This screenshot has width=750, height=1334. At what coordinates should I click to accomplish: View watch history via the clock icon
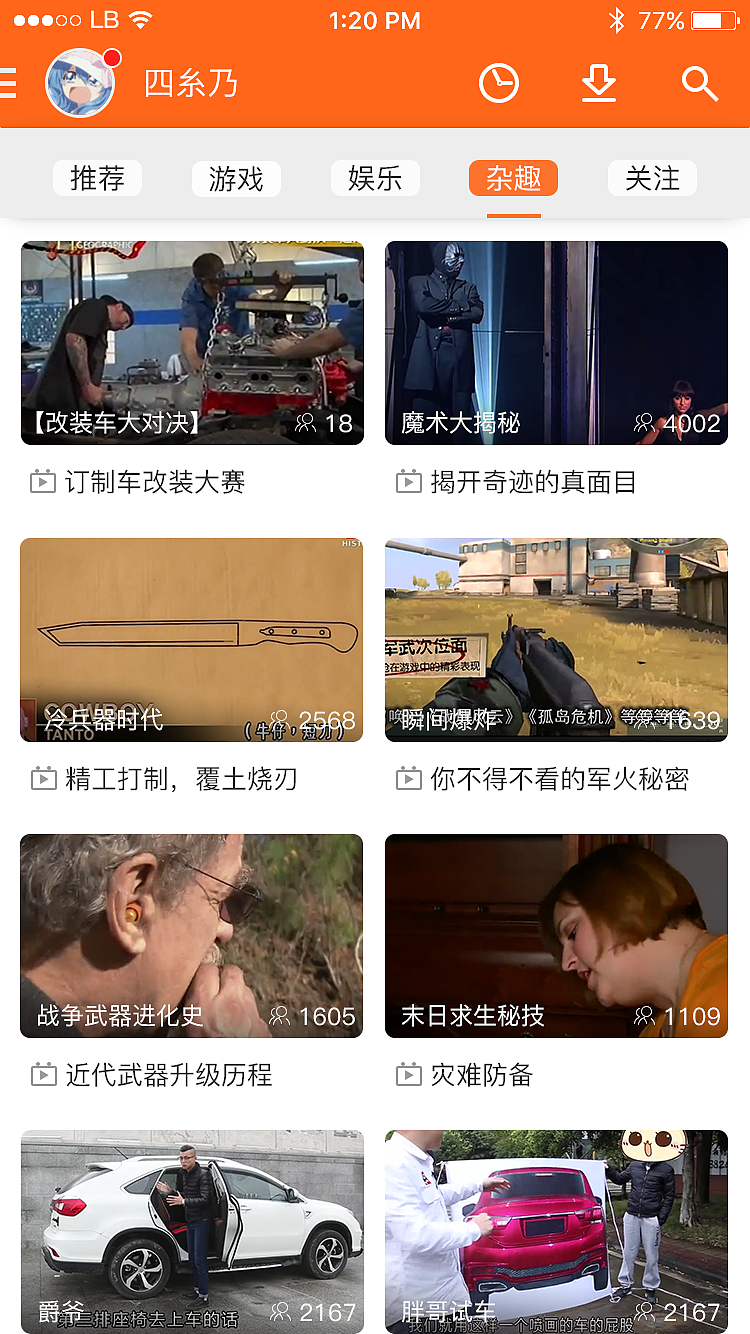500,84
